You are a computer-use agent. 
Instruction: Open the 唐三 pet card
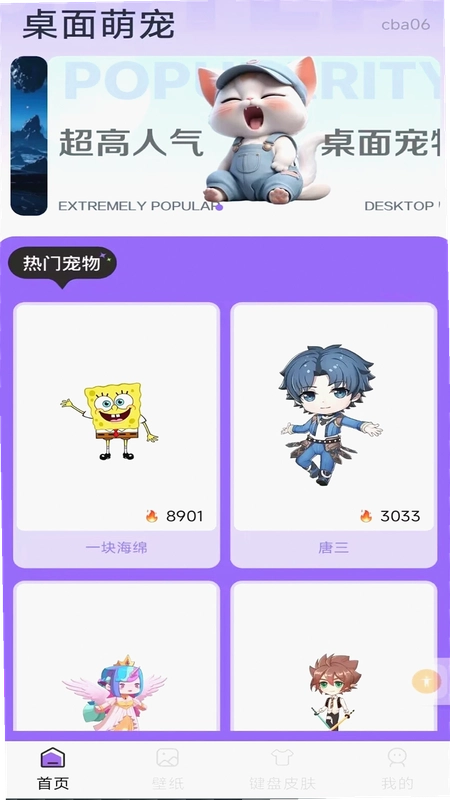click(334, 435)
